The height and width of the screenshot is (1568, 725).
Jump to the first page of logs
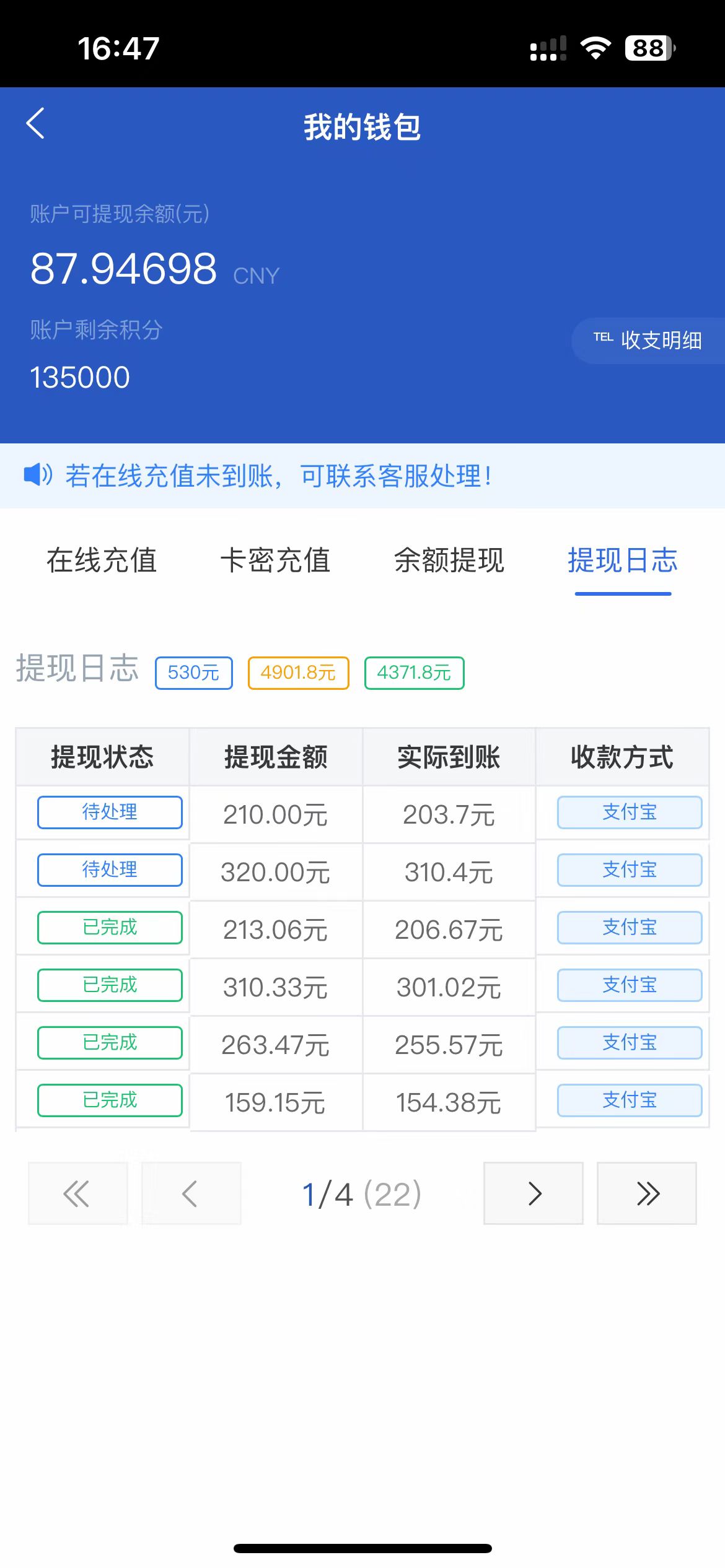point(77,1193)
